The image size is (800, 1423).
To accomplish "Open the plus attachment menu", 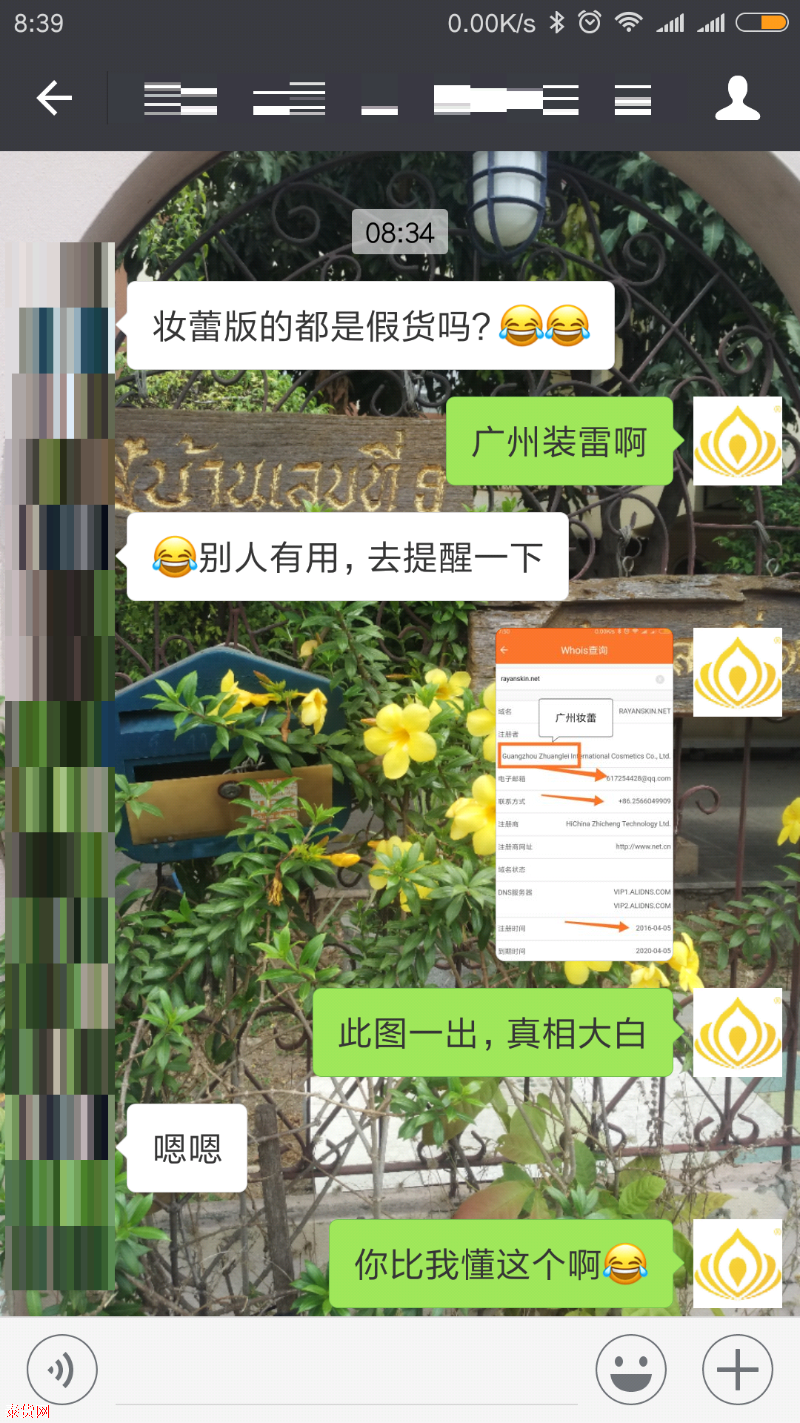I will tap(738, 1370).
